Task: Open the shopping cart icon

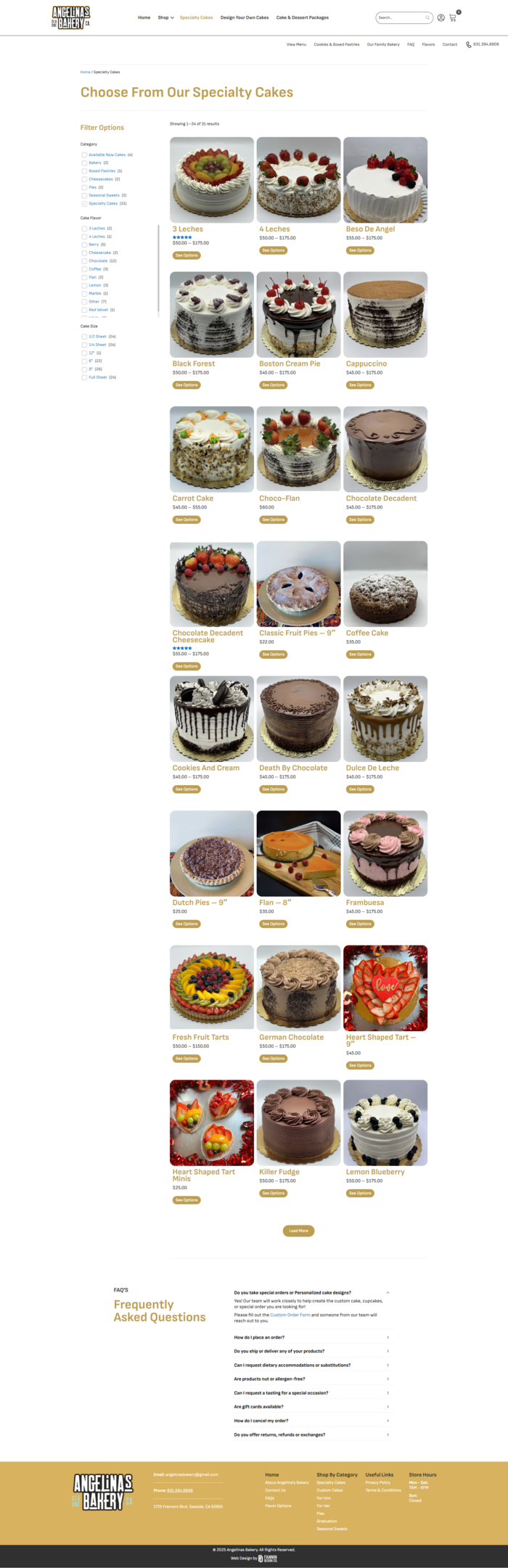Action: coord(453,17)
